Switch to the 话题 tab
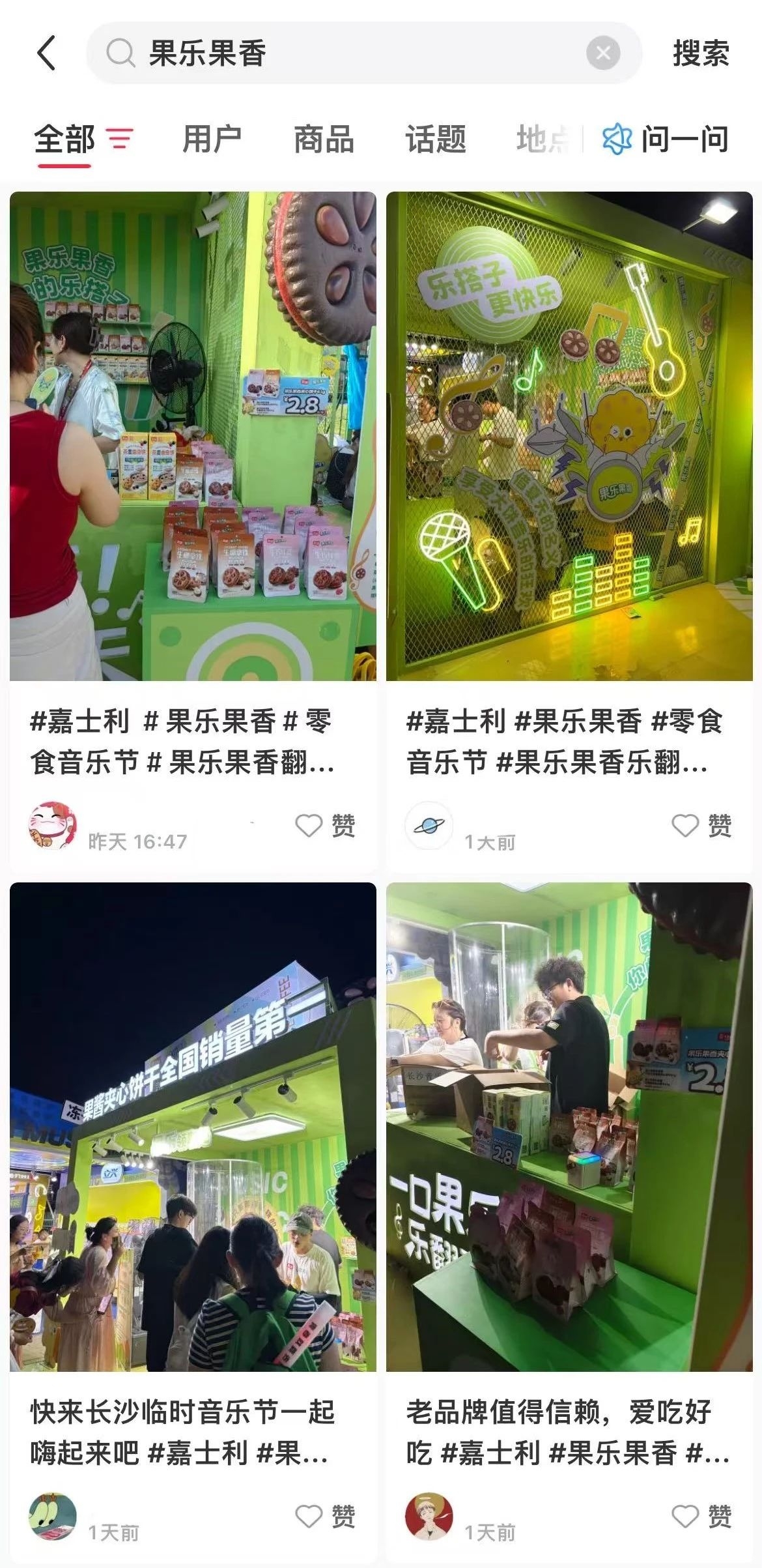This screenshot has width=762, height=1568. (436, 139)
